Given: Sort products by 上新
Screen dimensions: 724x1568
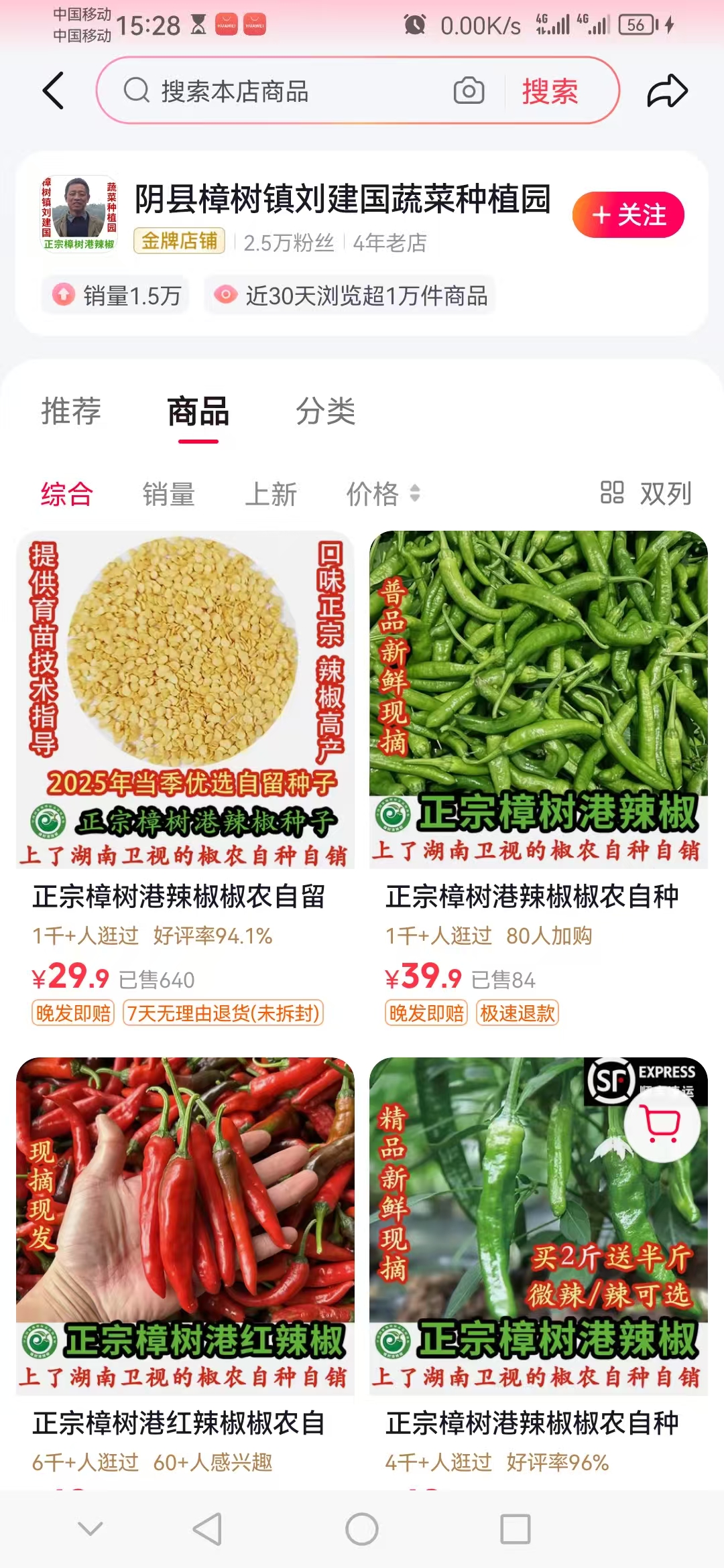Looking at the screenshot, I should pos(270,495).
